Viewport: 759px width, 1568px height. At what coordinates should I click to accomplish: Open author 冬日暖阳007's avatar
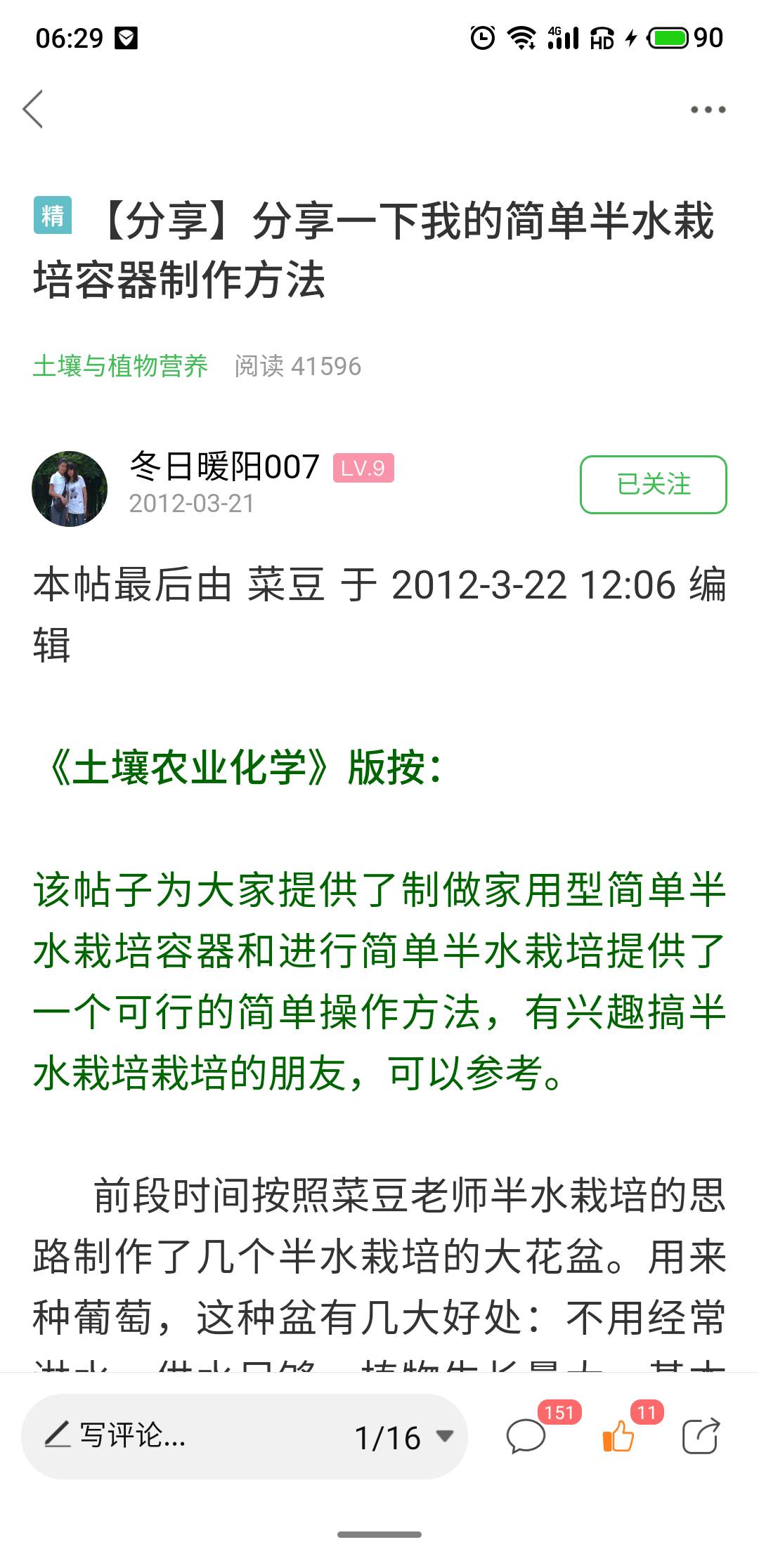(x=70, y=489)
